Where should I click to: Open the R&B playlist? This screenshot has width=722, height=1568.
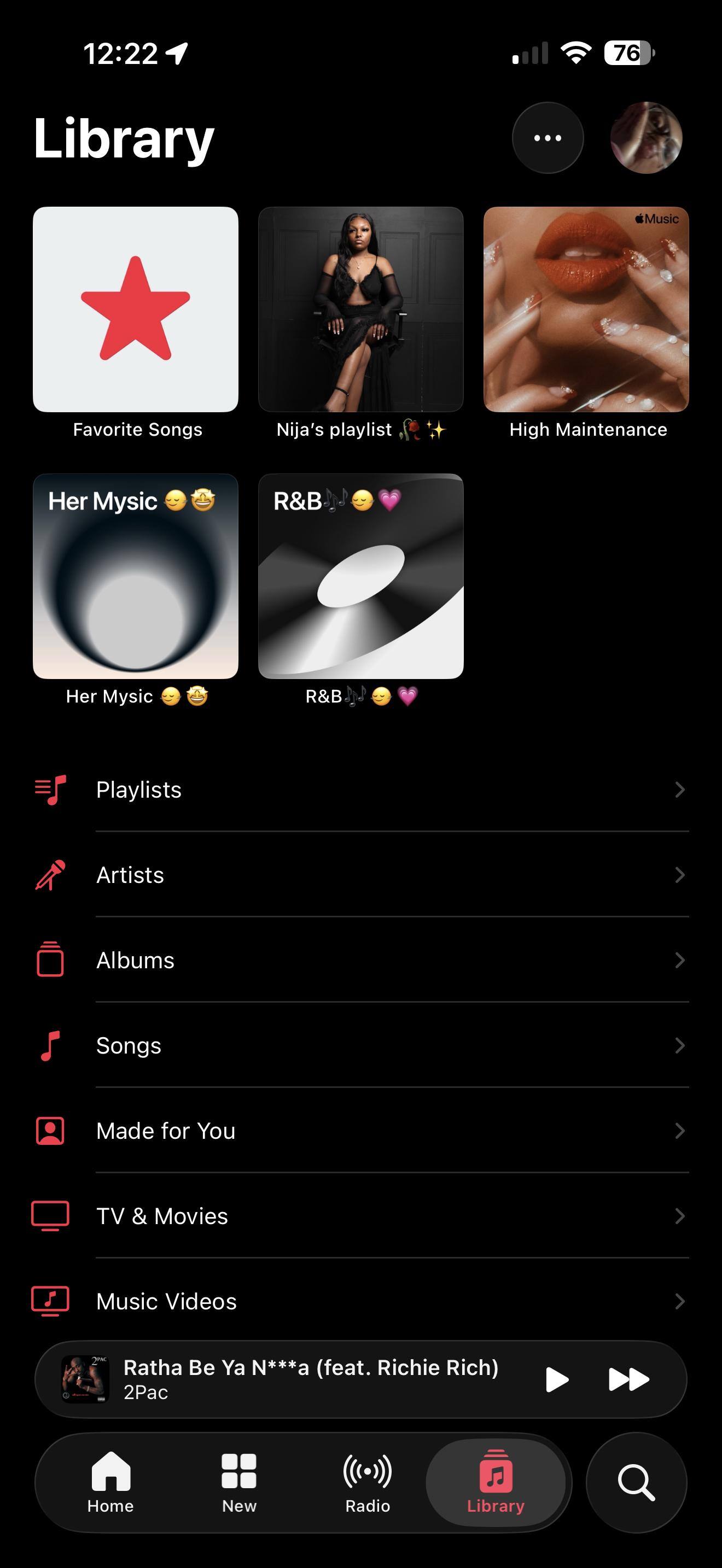361,576
